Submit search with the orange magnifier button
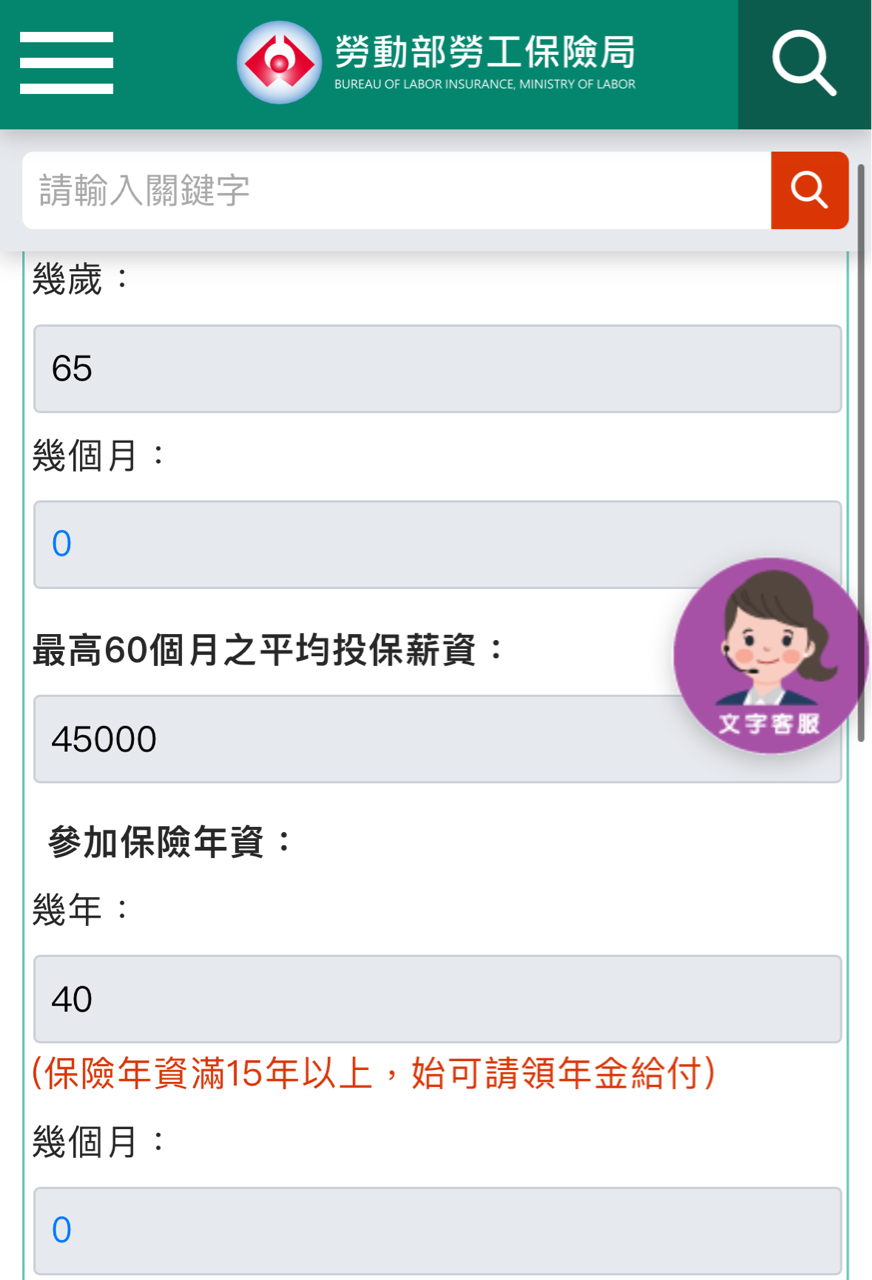The image size is (872, 1280). 809,190
